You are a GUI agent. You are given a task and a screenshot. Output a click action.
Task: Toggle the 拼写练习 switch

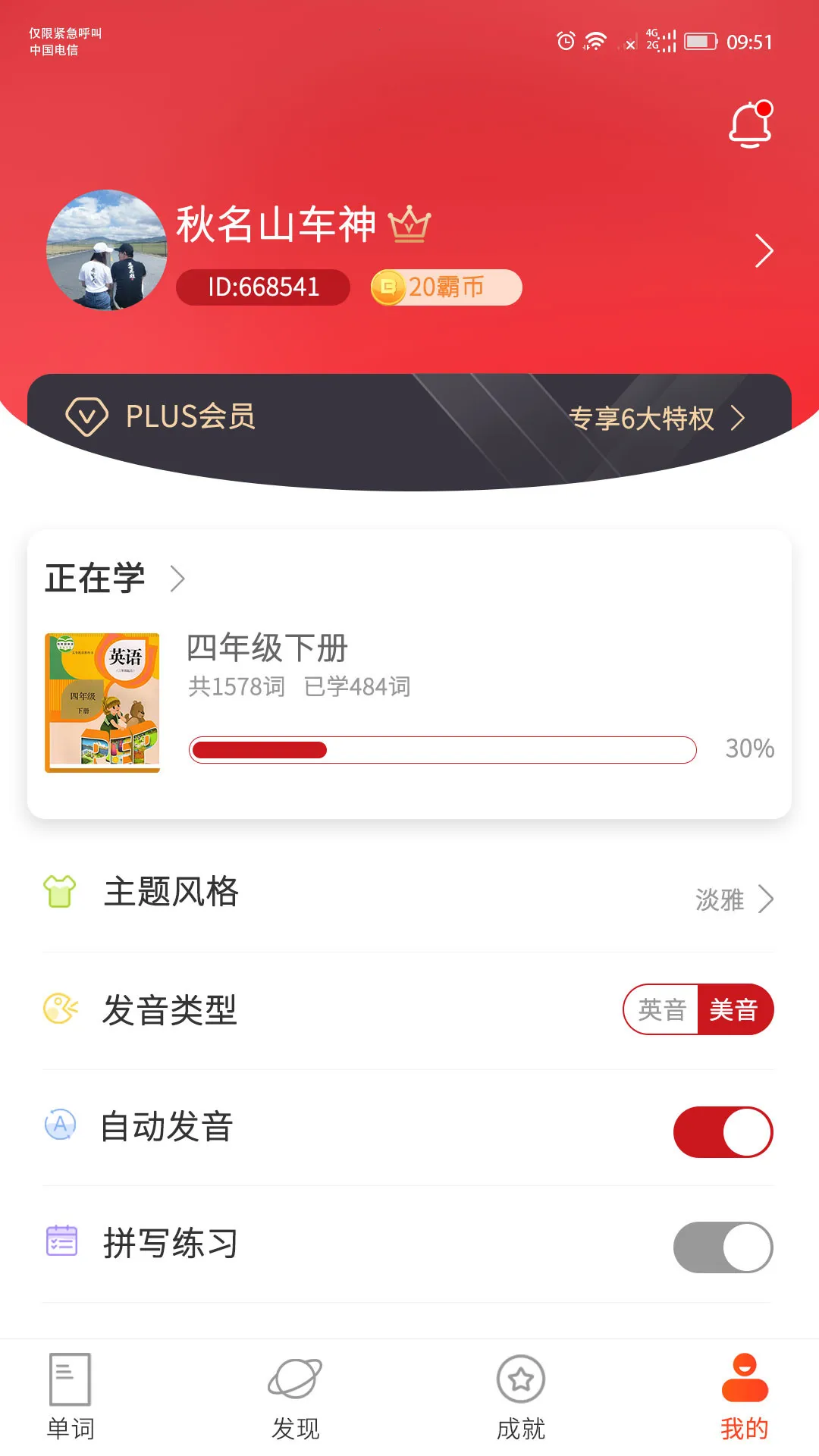723,1247
